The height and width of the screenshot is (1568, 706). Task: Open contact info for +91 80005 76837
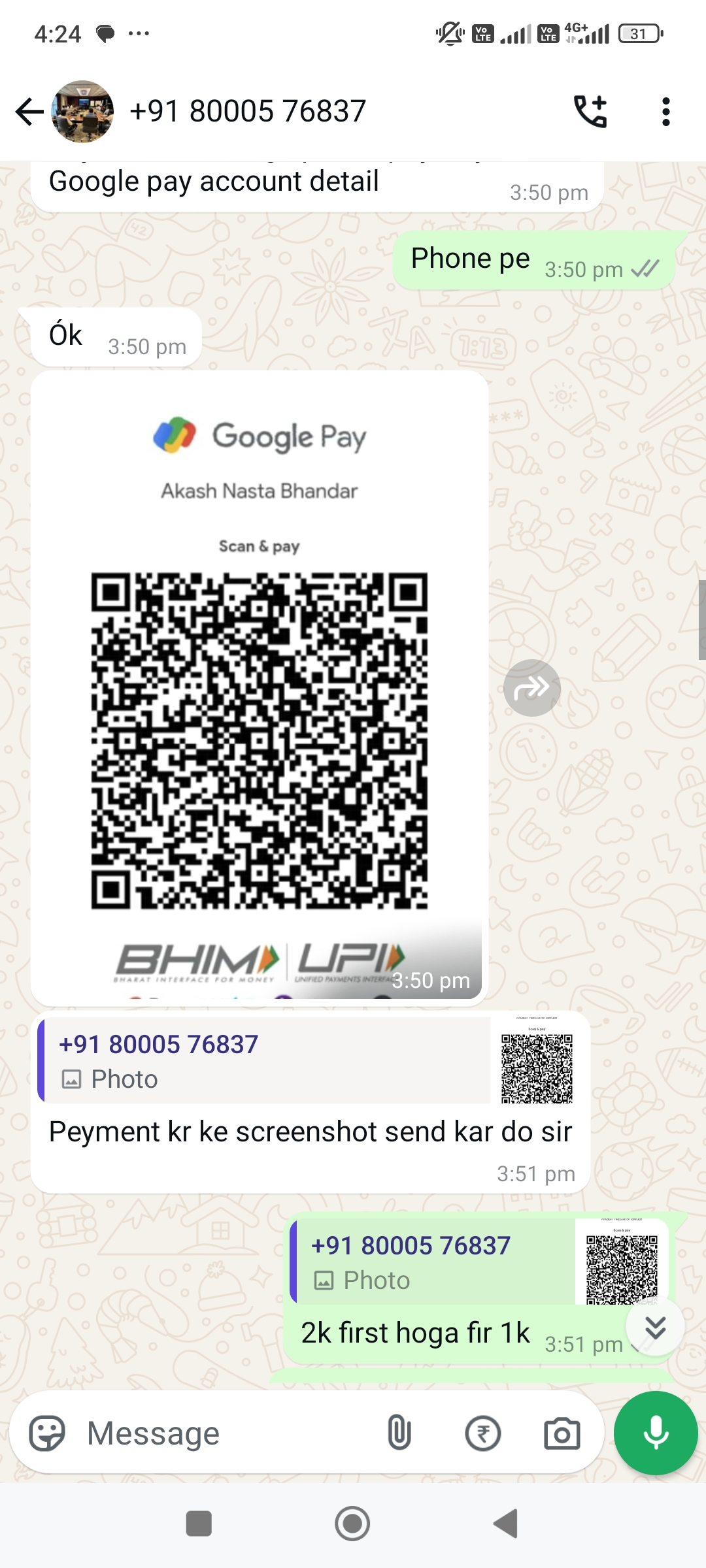coord(247,112)
